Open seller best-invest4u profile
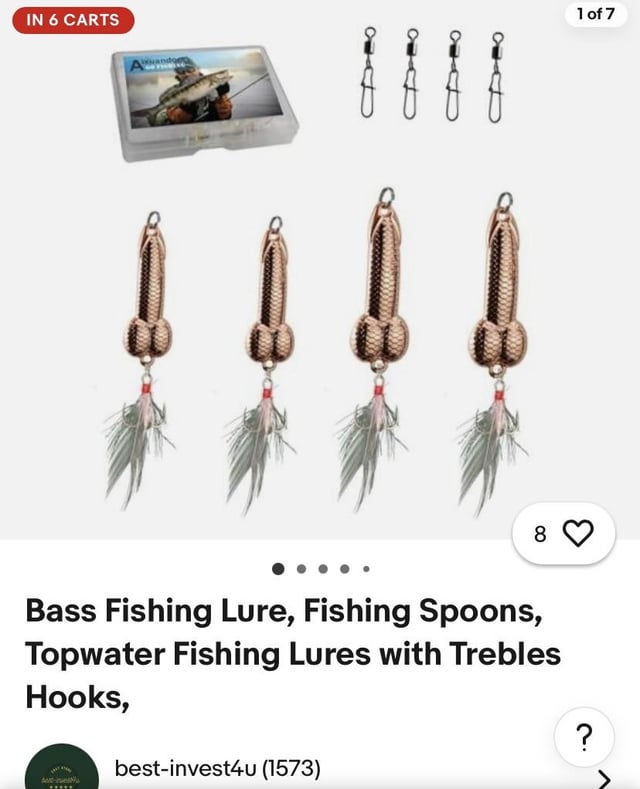 click(217, 768)
